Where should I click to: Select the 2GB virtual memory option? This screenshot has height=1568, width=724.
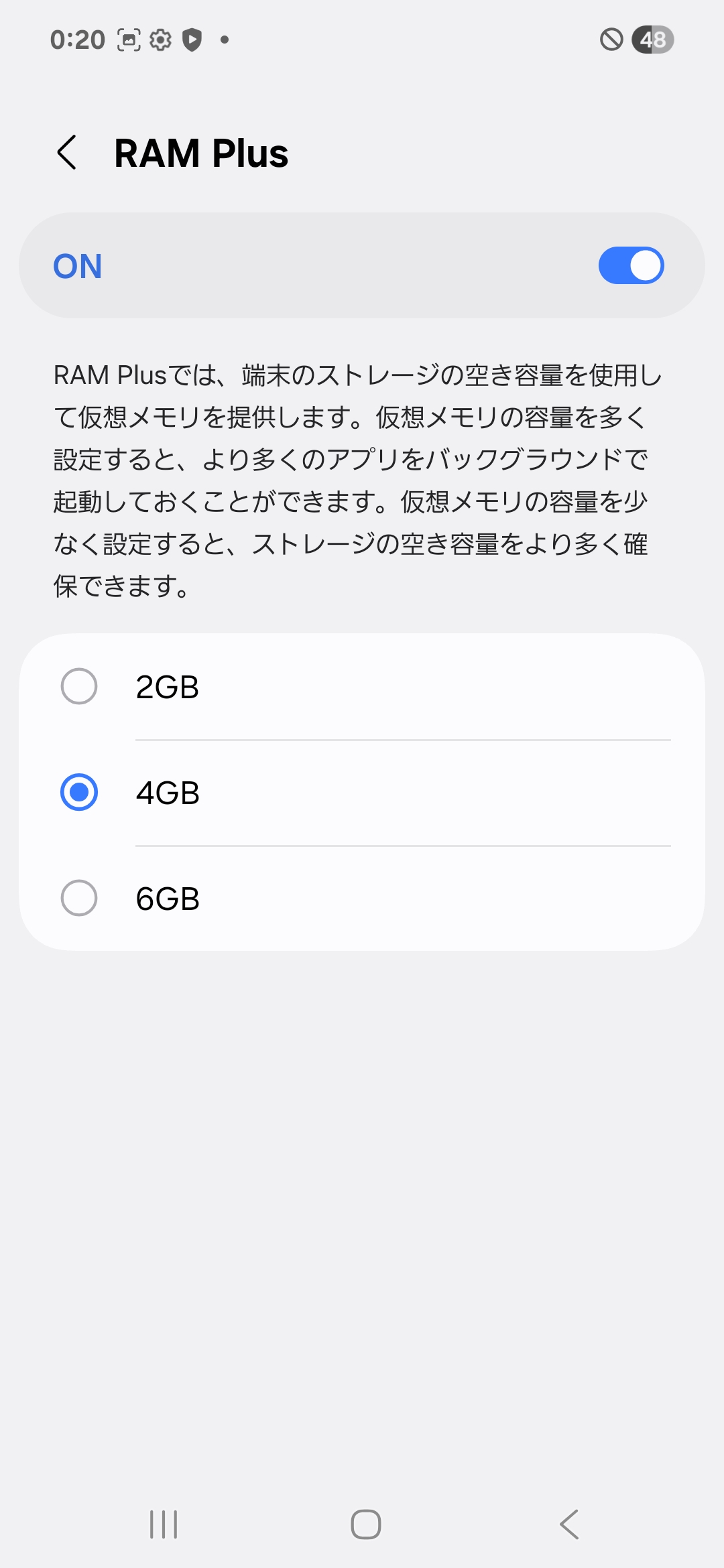(79, 686)
